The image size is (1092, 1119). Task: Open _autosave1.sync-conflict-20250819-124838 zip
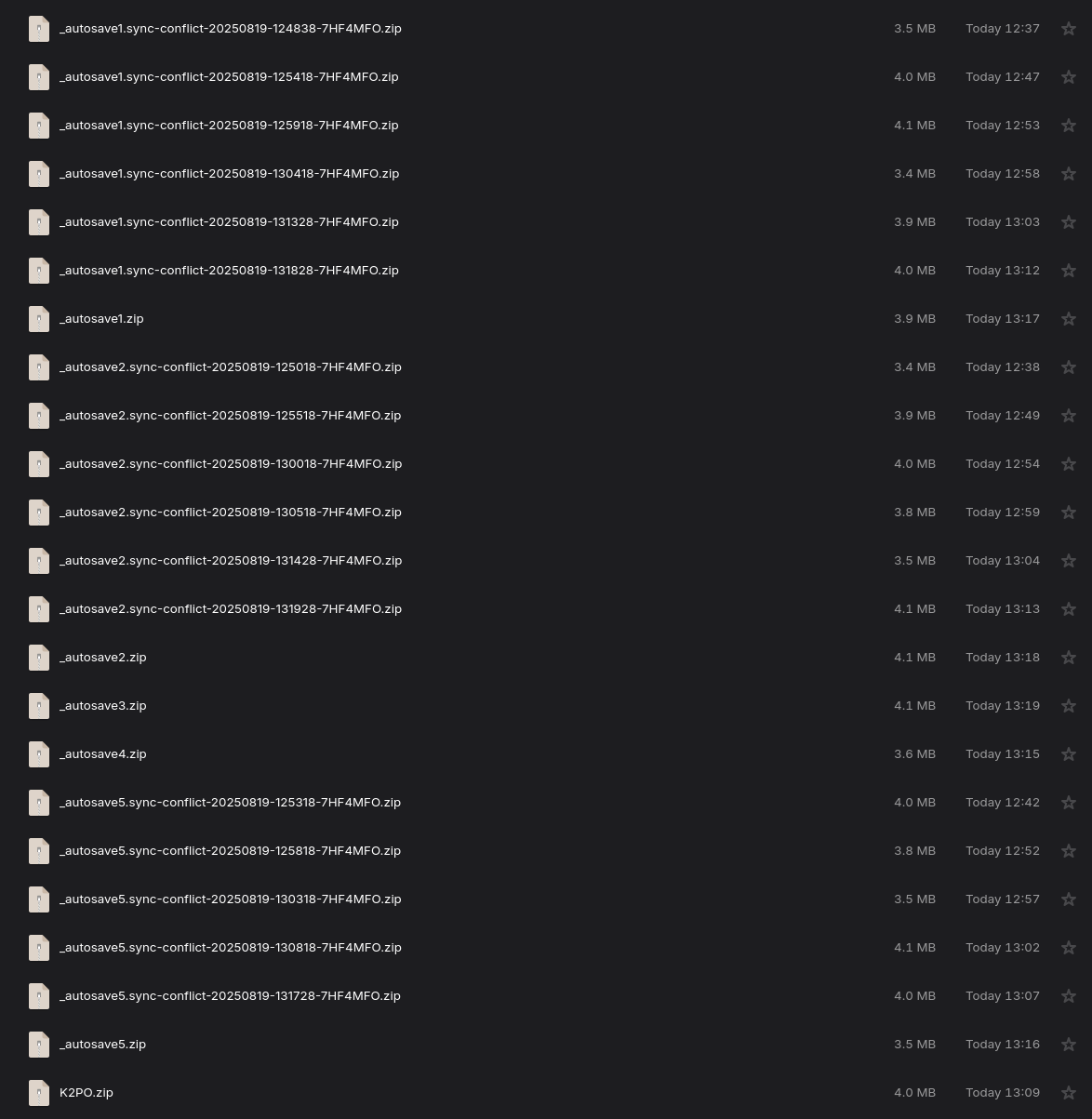coord(230,28)
